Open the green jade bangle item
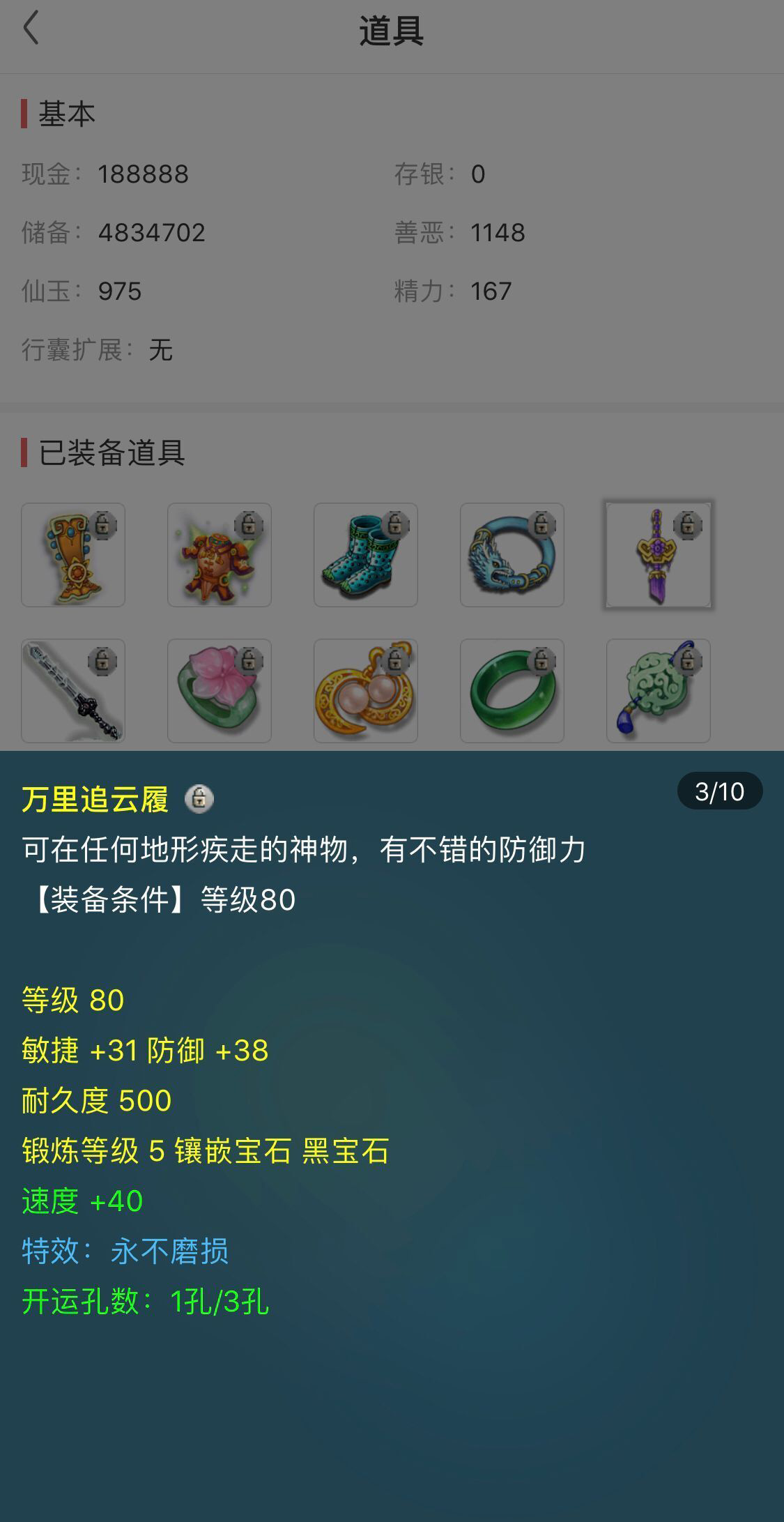 [x=512, y=691]
